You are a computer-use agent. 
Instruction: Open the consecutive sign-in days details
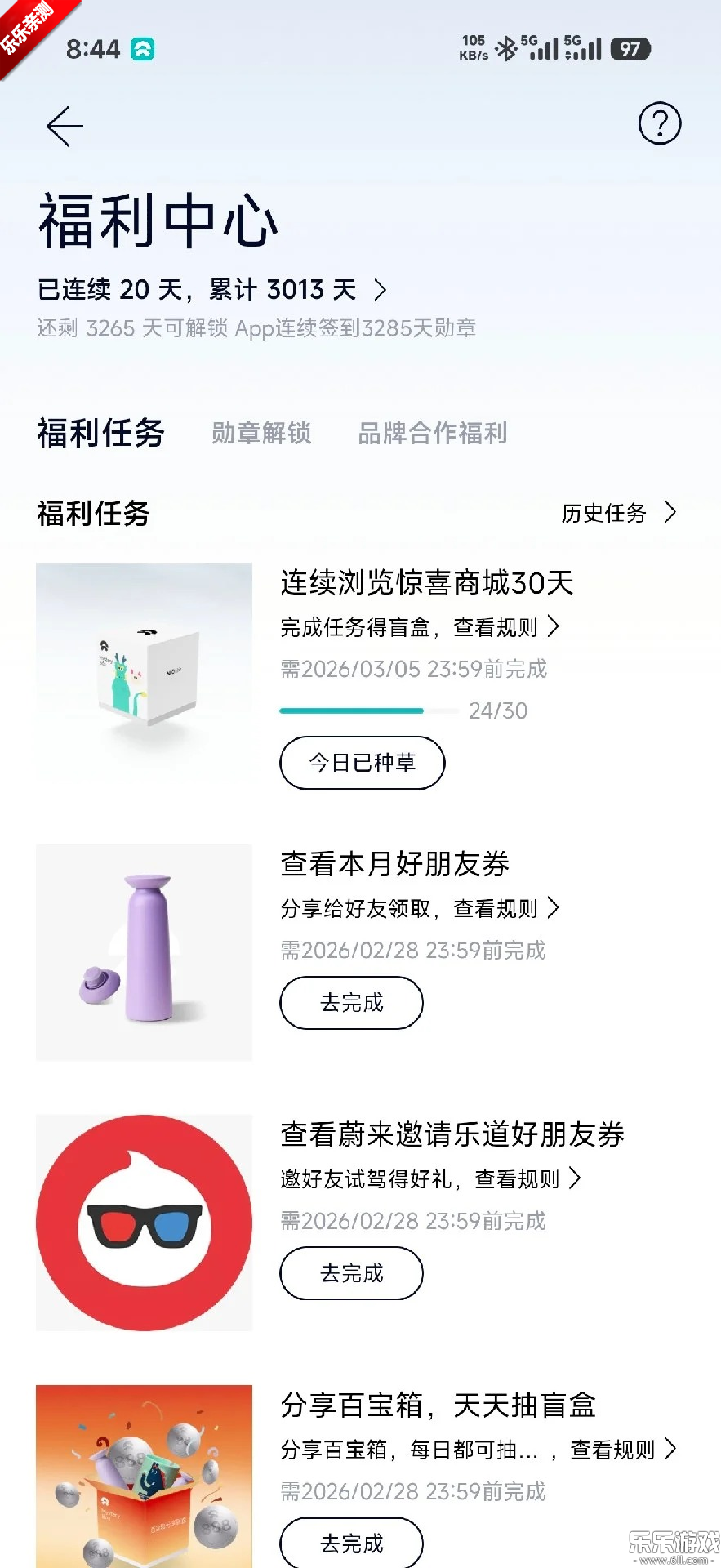click(212, 290)
